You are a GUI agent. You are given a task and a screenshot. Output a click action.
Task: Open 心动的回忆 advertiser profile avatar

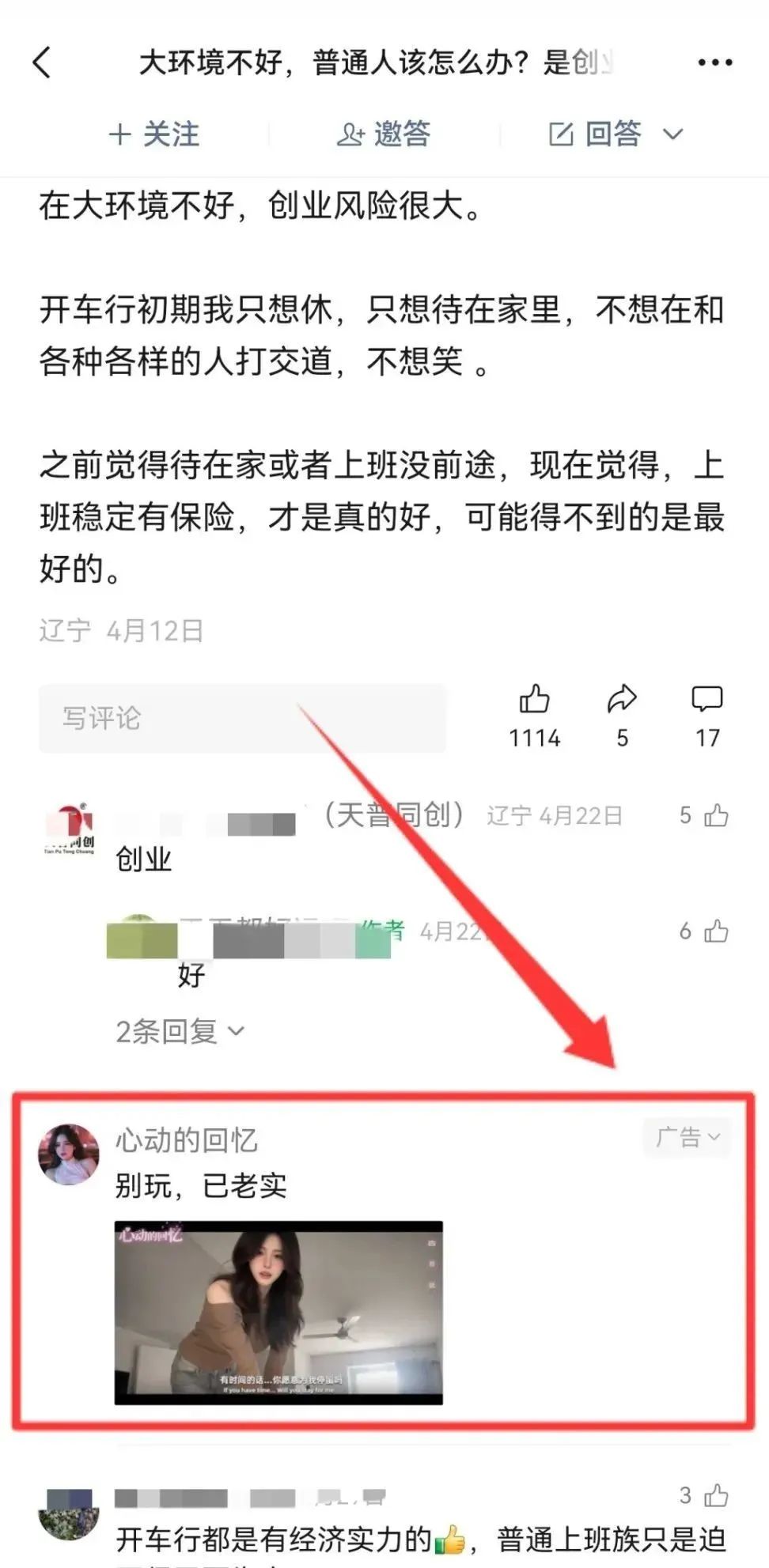point(69,1154)
